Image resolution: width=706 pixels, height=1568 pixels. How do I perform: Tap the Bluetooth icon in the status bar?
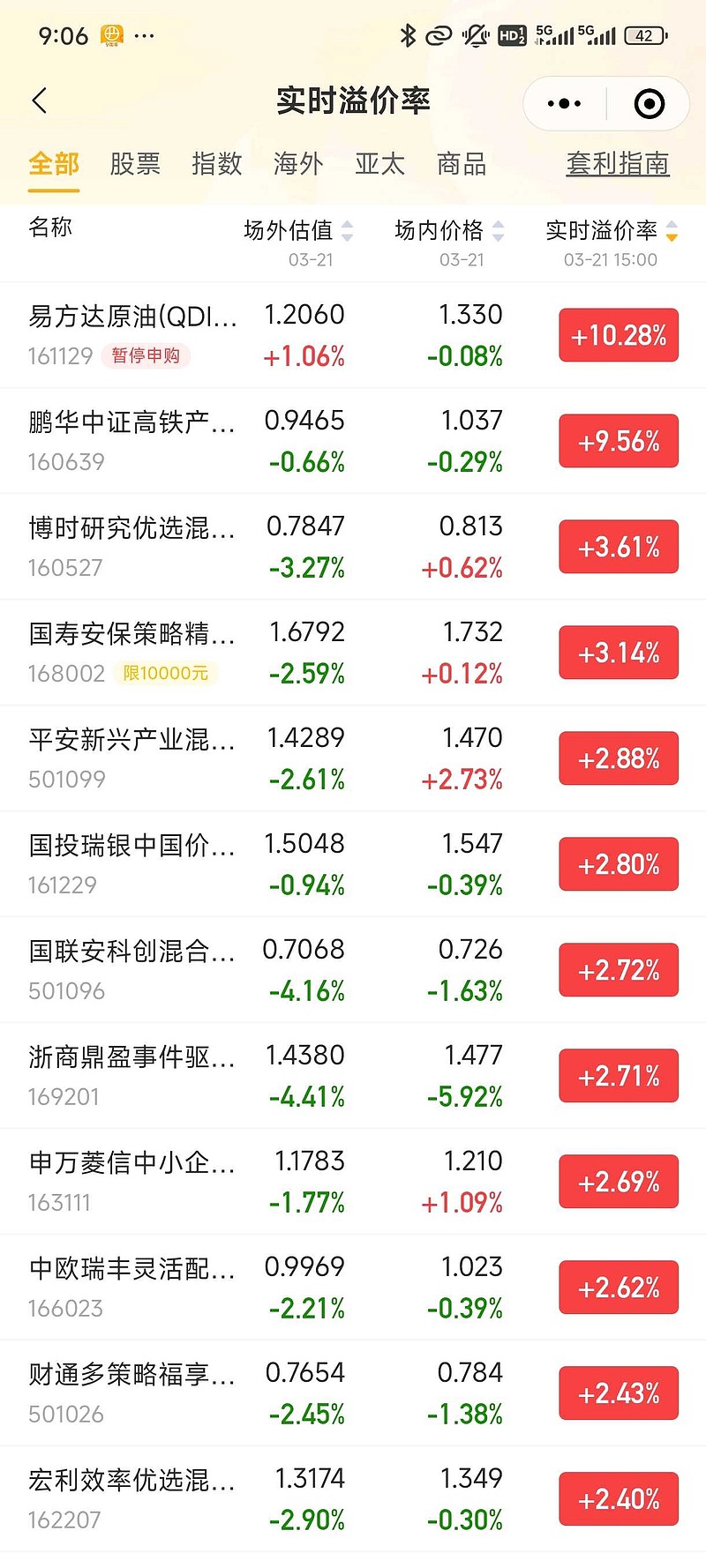pos(407,35)
